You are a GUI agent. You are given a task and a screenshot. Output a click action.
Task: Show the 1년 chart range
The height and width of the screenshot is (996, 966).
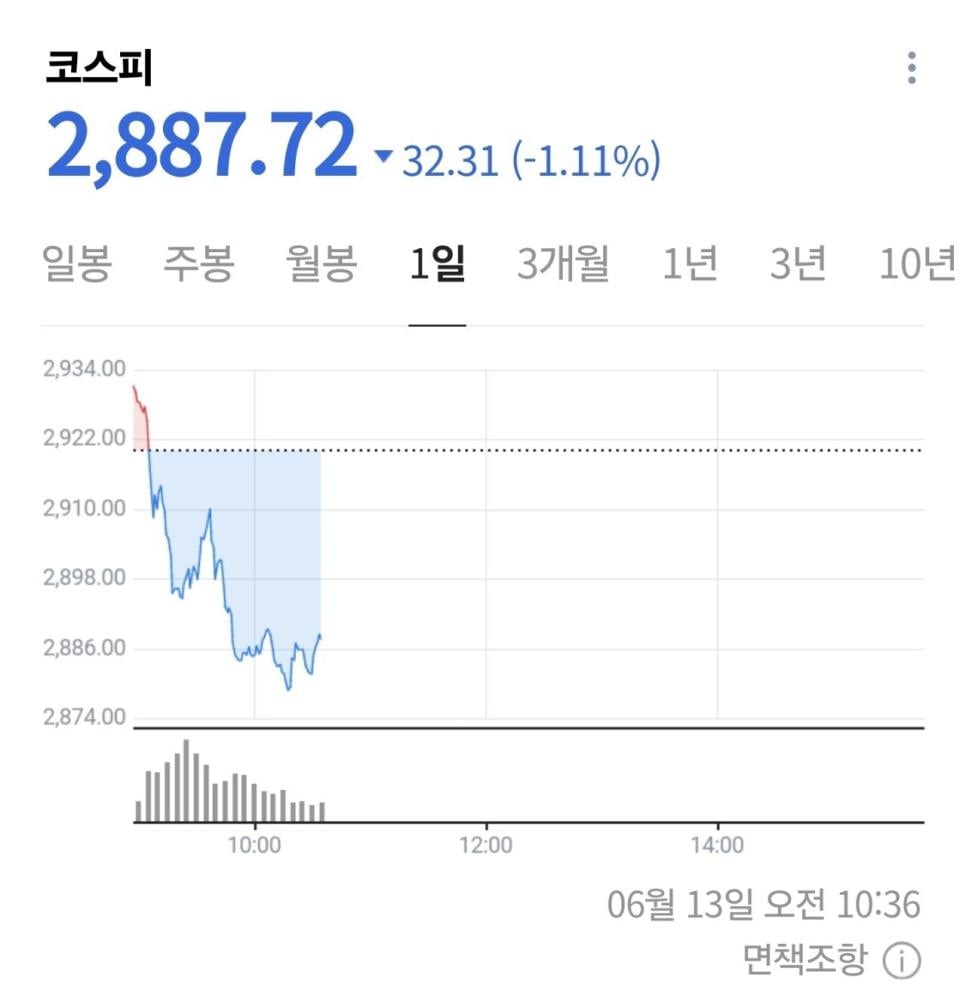pos(690,264)
